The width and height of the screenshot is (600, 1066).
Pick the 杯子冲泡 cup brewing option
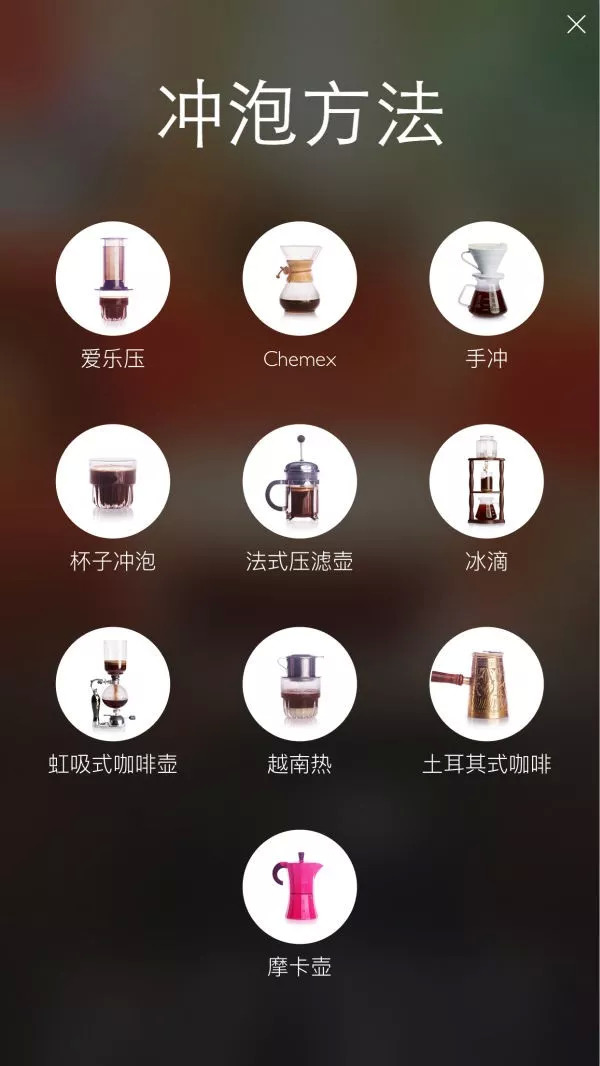tap(113, 481)
